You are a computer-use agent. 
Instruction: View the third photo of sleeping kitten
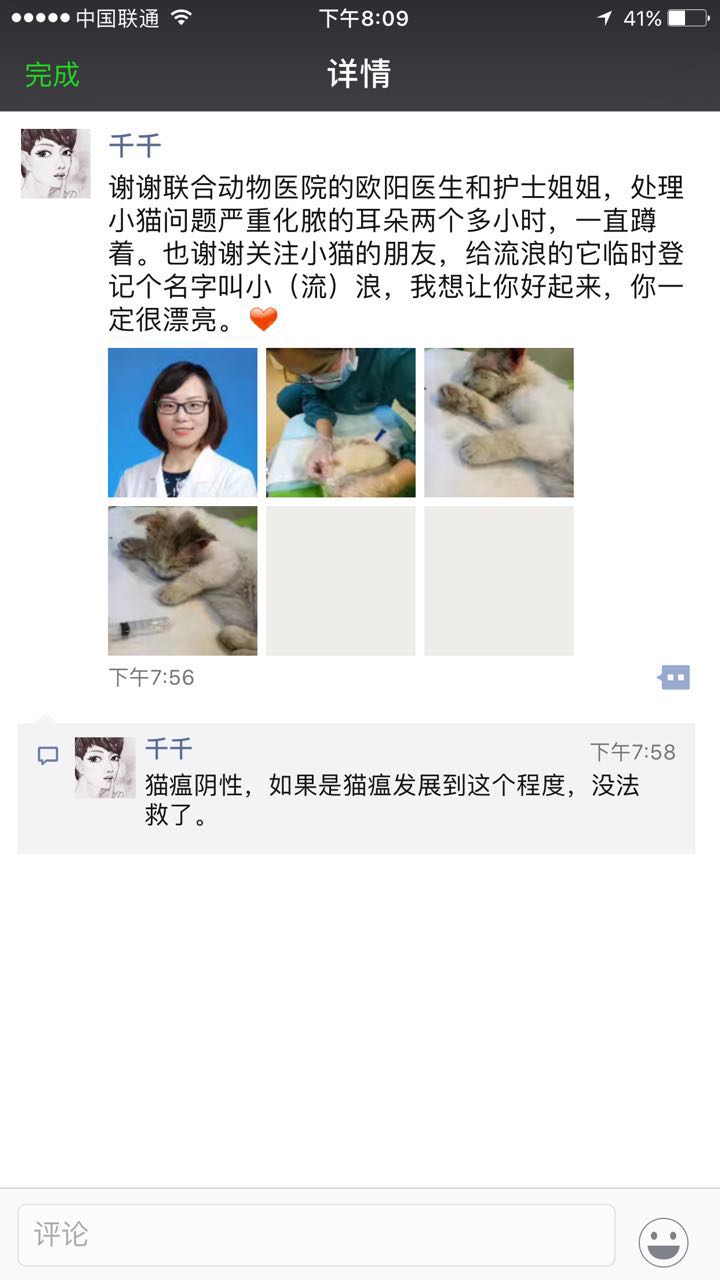coord(498,422)
